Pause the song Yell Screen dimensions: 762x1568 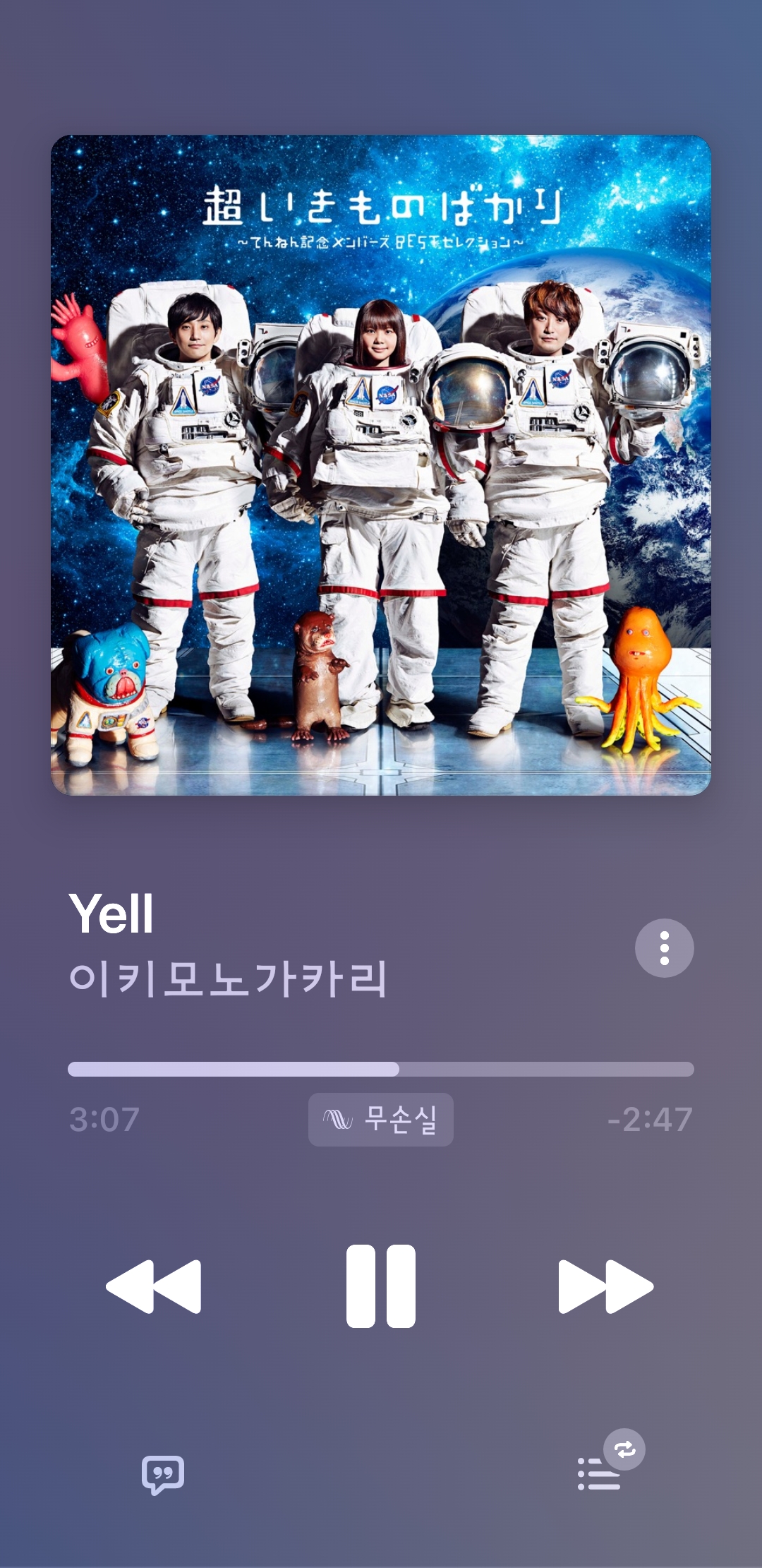[381, 1286]
